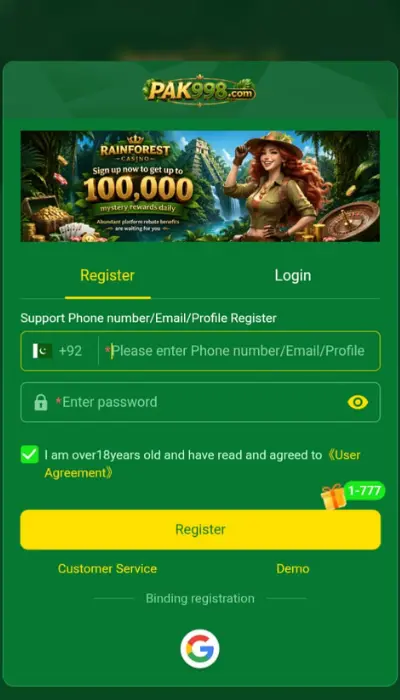Contact Customer Service
Viewport: 400px width, 700px height.
coord(107,568)
